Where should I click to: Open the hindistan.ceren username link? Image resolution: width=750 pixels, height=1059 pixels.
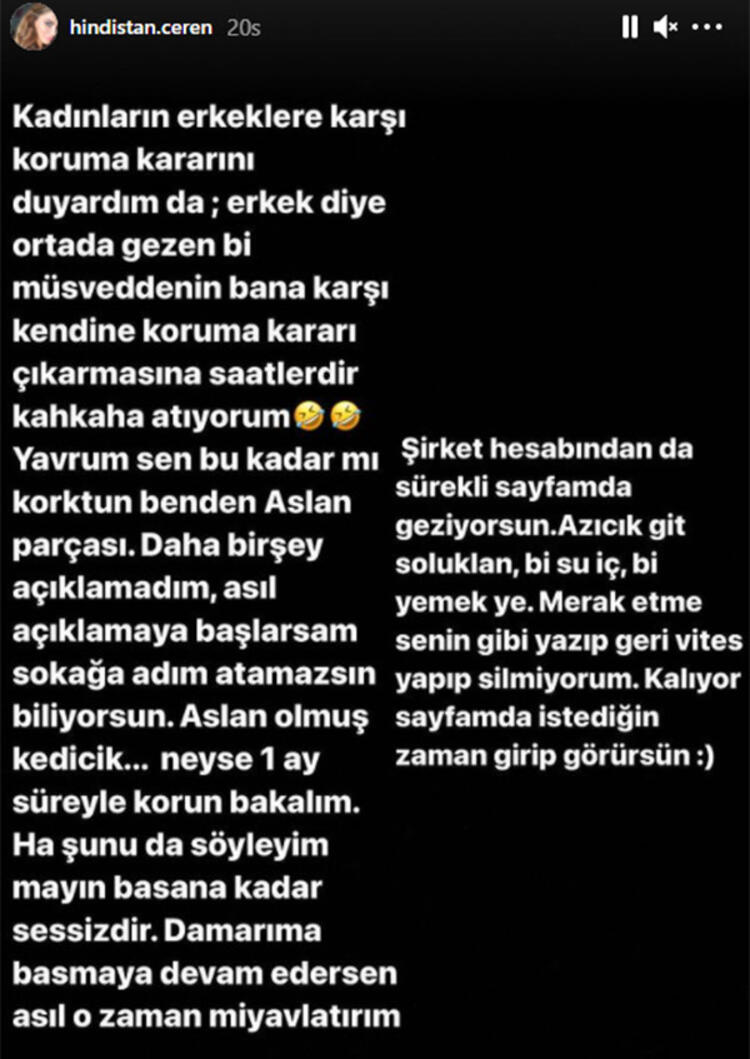pos(140,28)
